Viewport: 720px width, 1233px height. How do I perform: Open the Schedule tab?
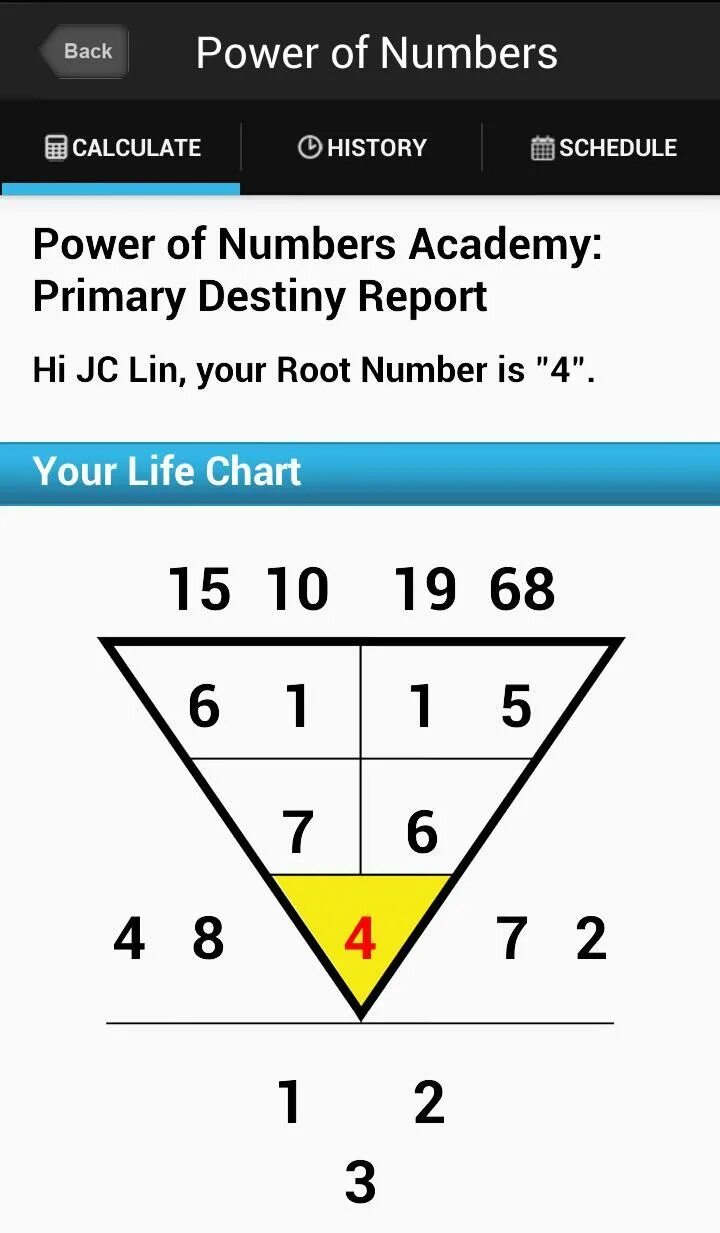pos(603,148)
